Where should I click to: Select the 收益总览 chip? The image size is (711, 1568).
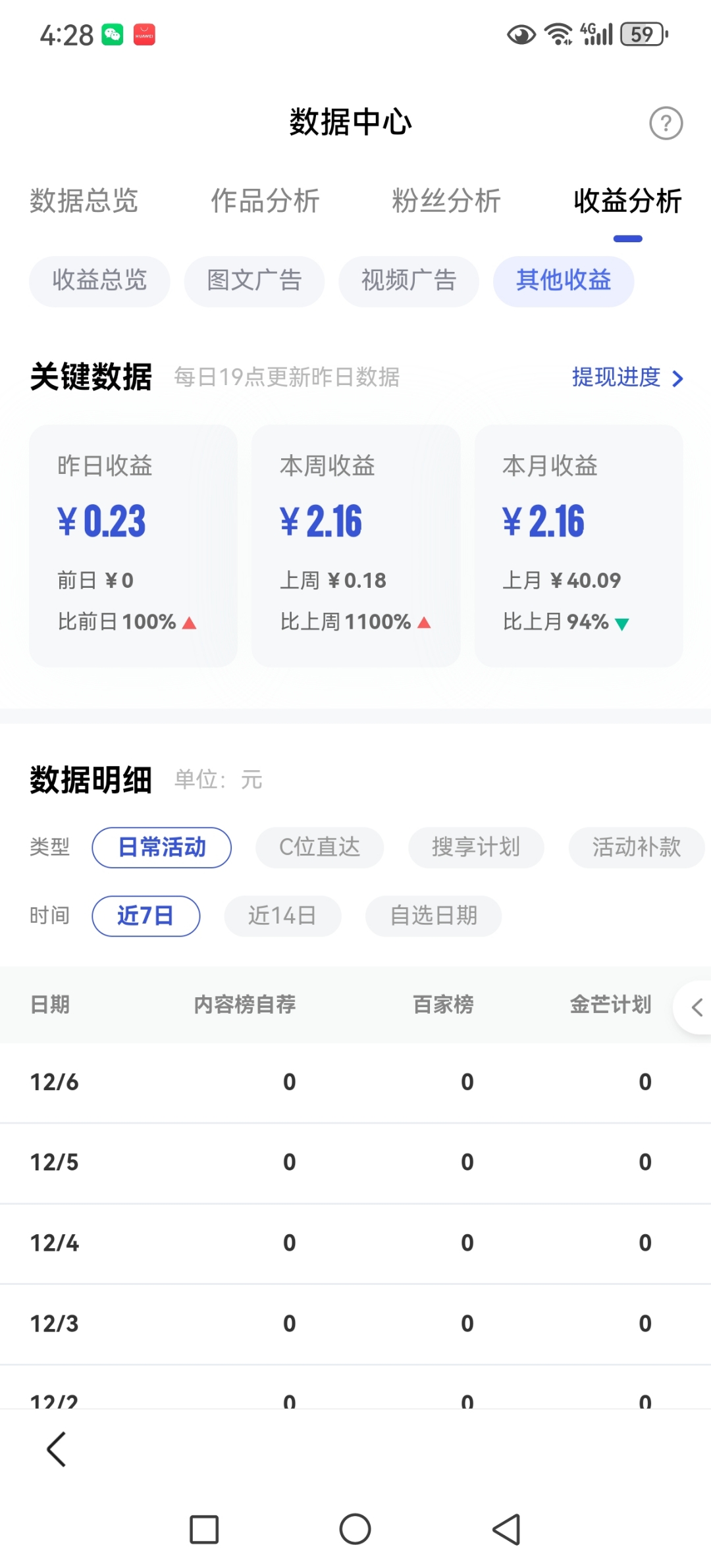tap(99, 281)
